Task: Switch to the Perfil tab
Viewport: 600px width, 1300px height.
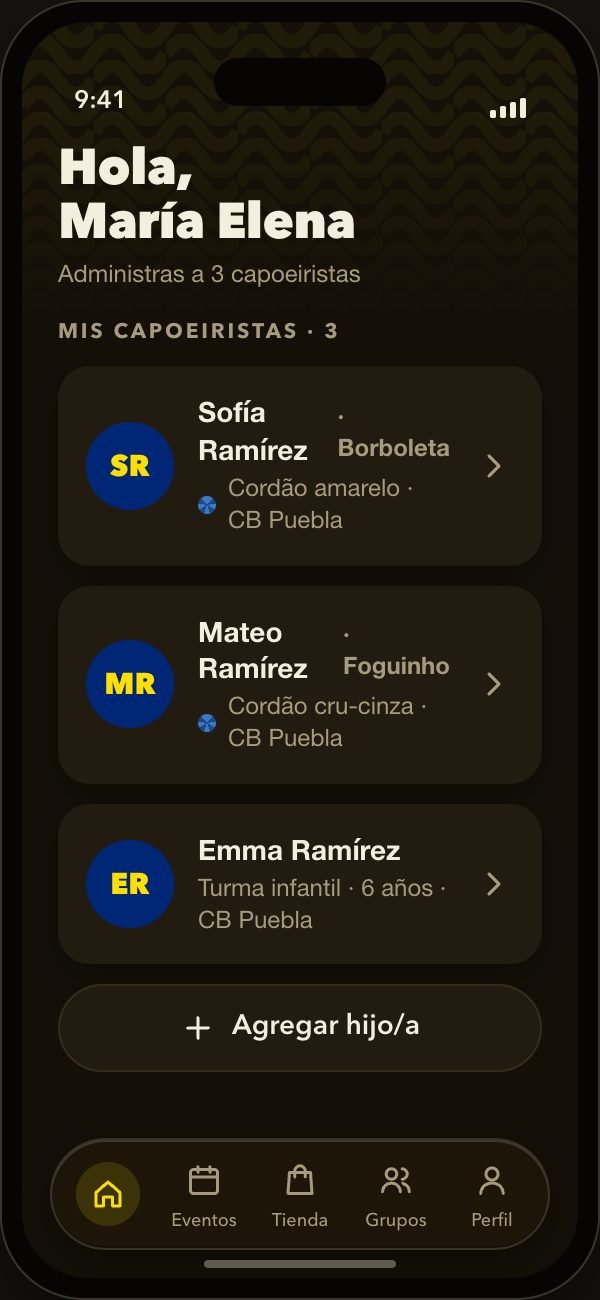Action: coord(492,1196)
